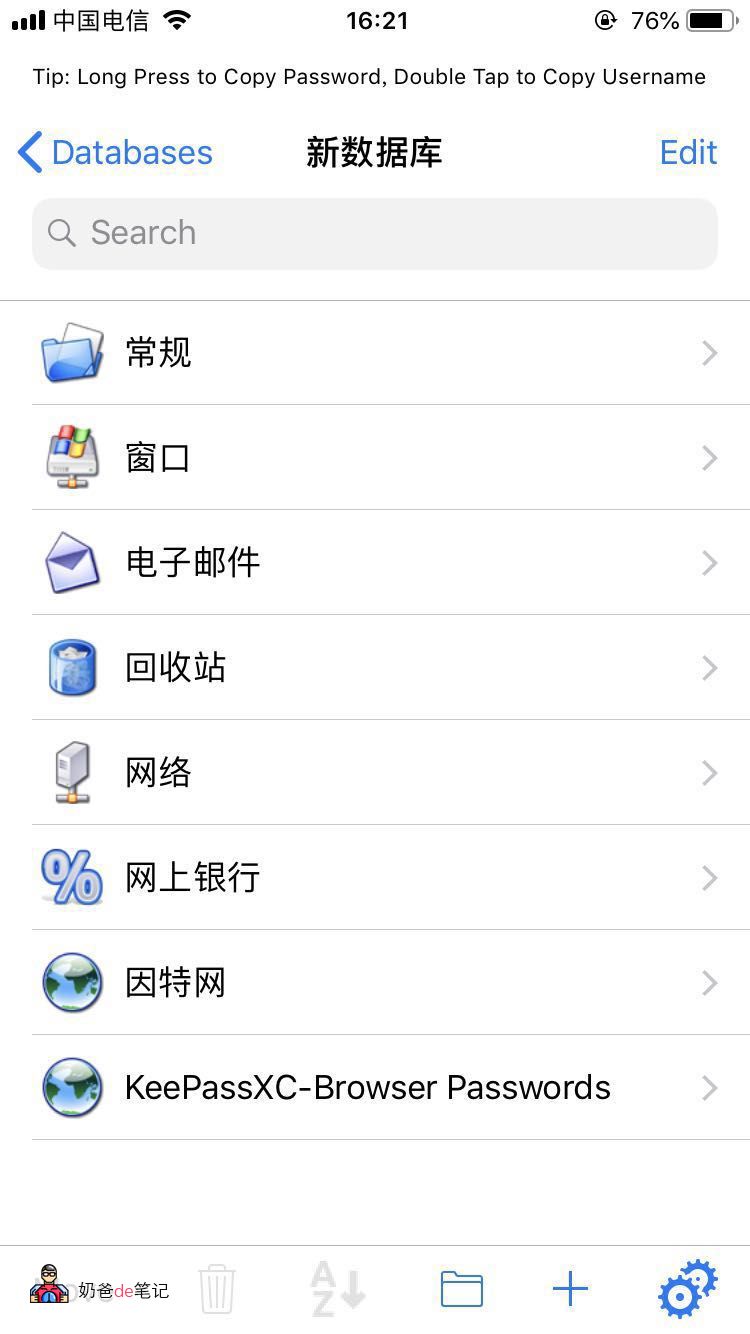Screen dimensions: 750x1334
Task: Open the 因特网 group
Action: point(375,983)
